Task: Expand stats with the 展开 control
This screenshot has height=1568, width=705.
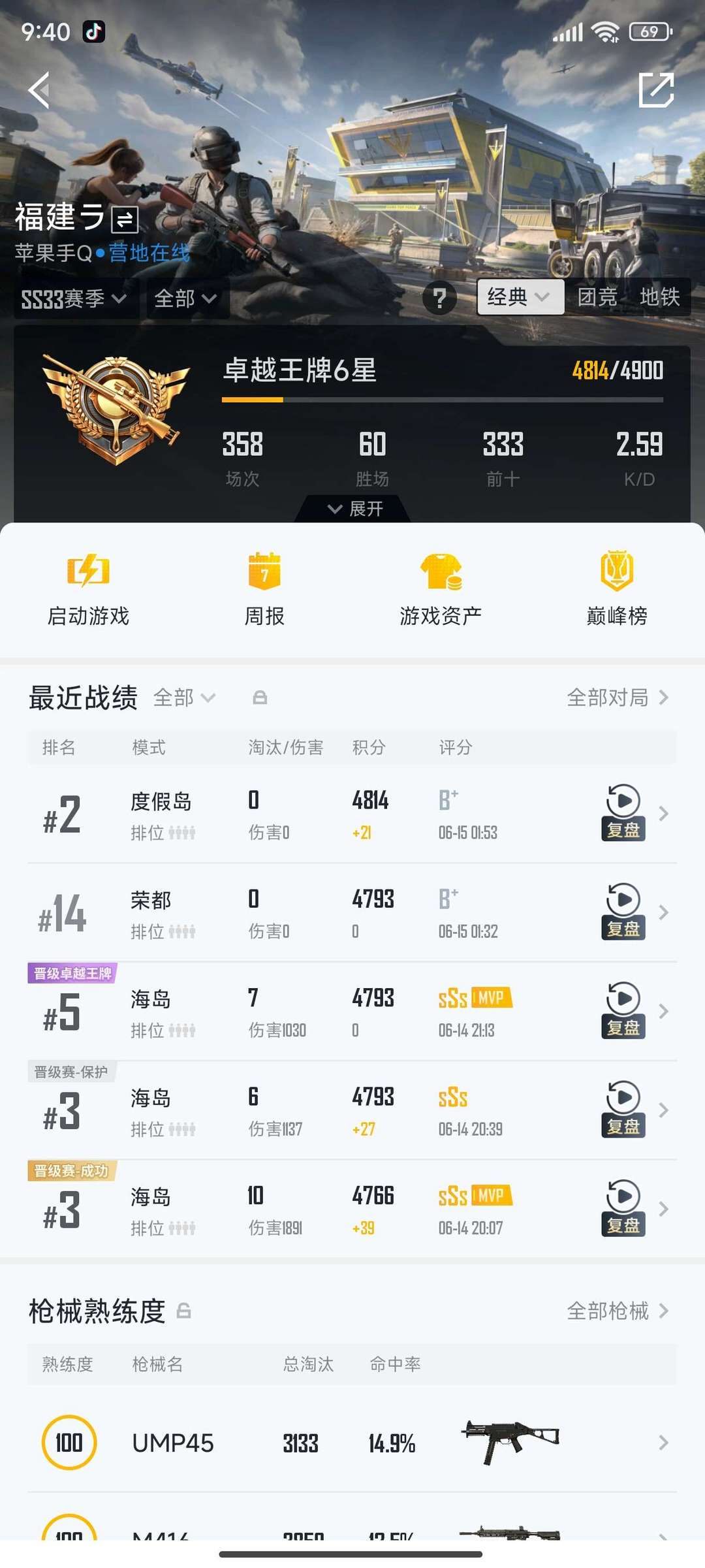Action: 354,509
